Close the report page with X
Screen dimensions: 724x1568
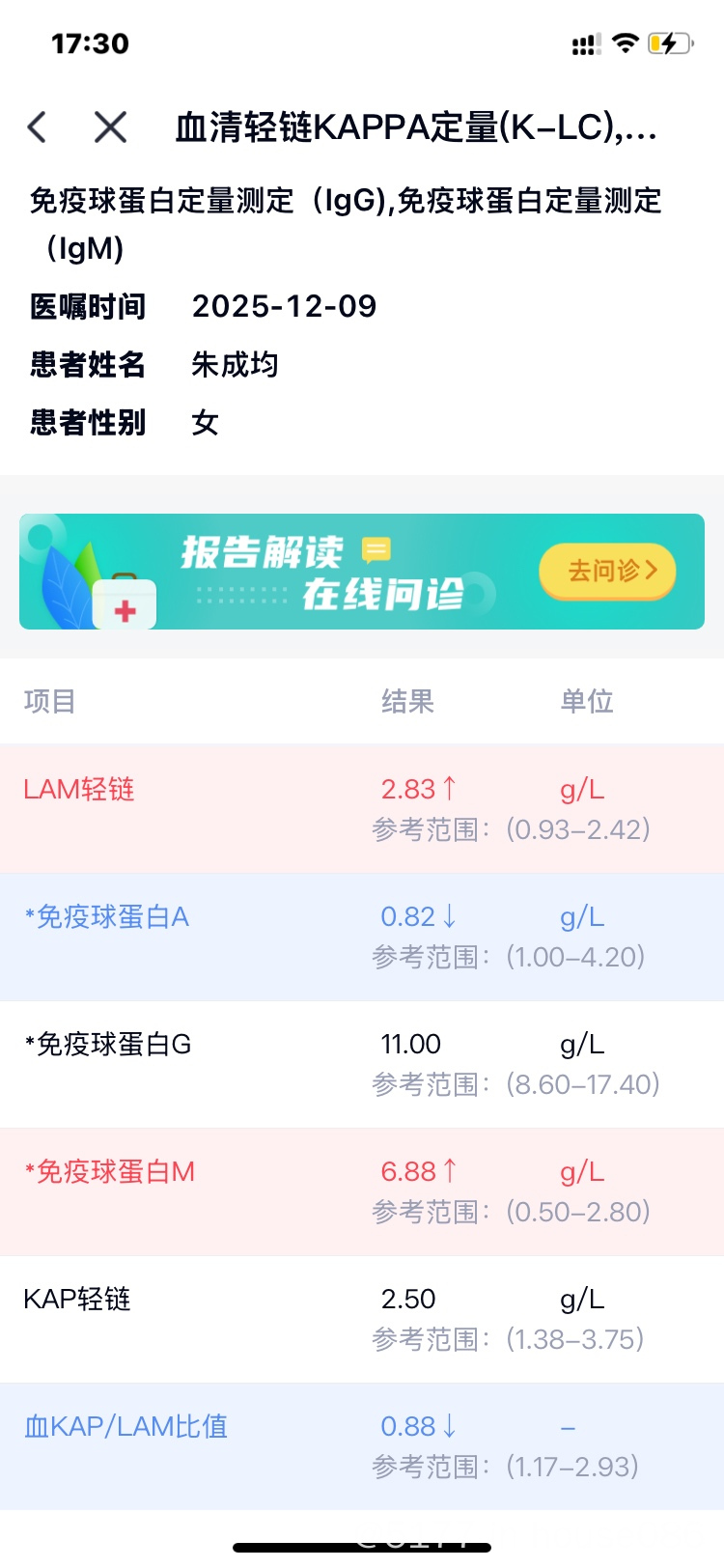[x=110, y=127]
